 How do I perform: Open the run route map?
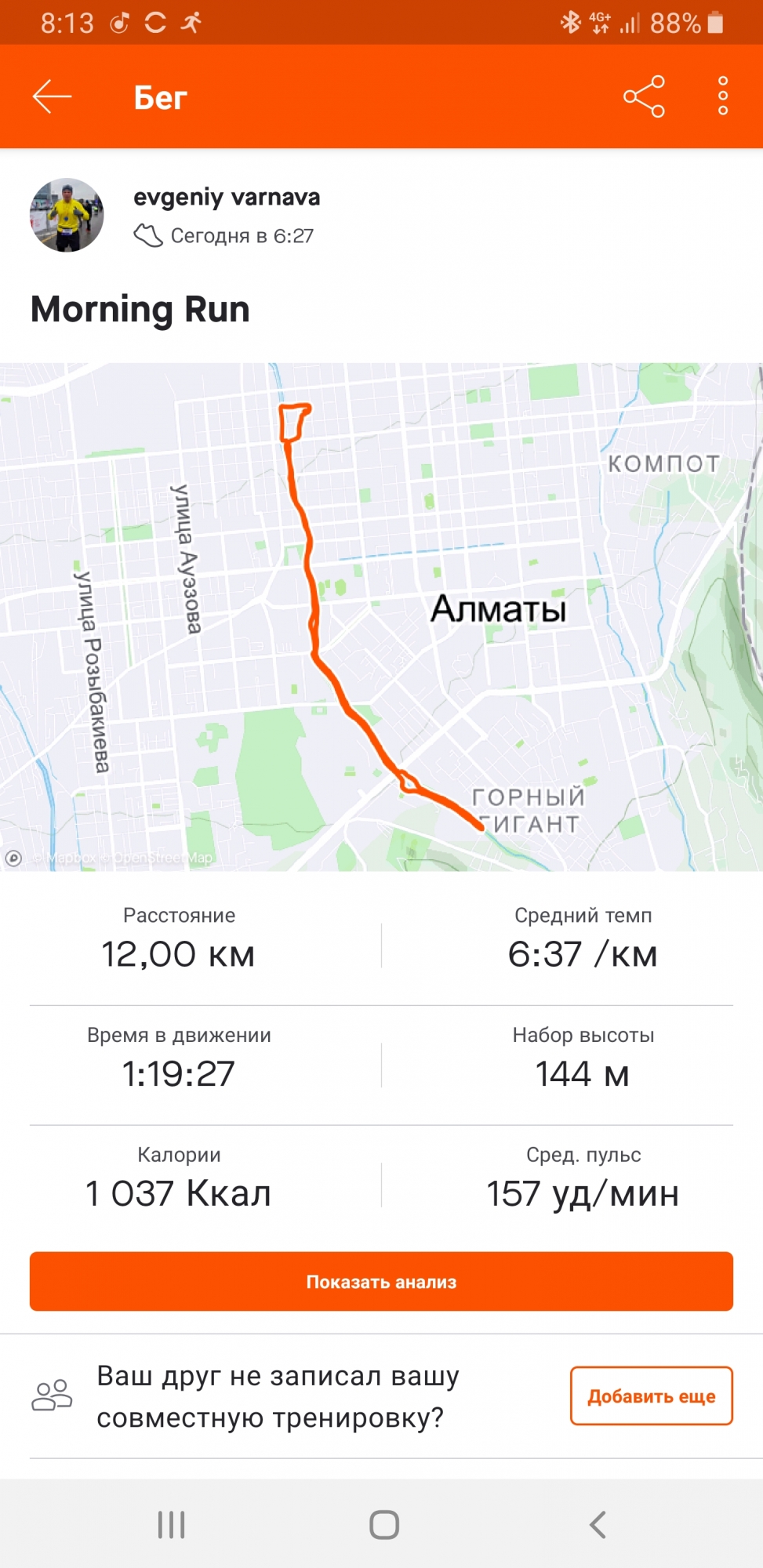tap(381, 616)
